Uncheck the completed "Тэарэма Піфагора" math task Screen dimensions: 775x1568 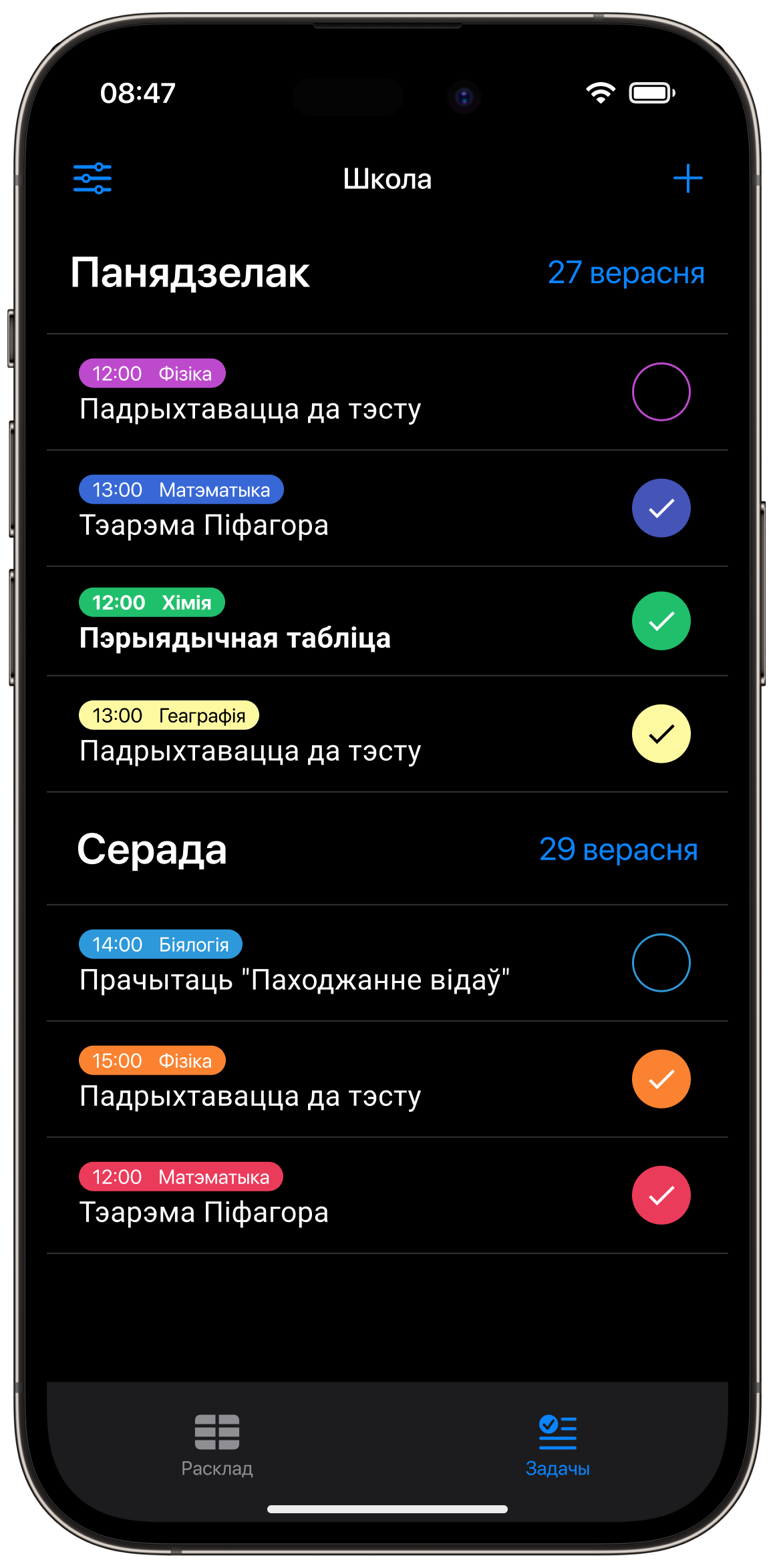click(x=661, y=508)
